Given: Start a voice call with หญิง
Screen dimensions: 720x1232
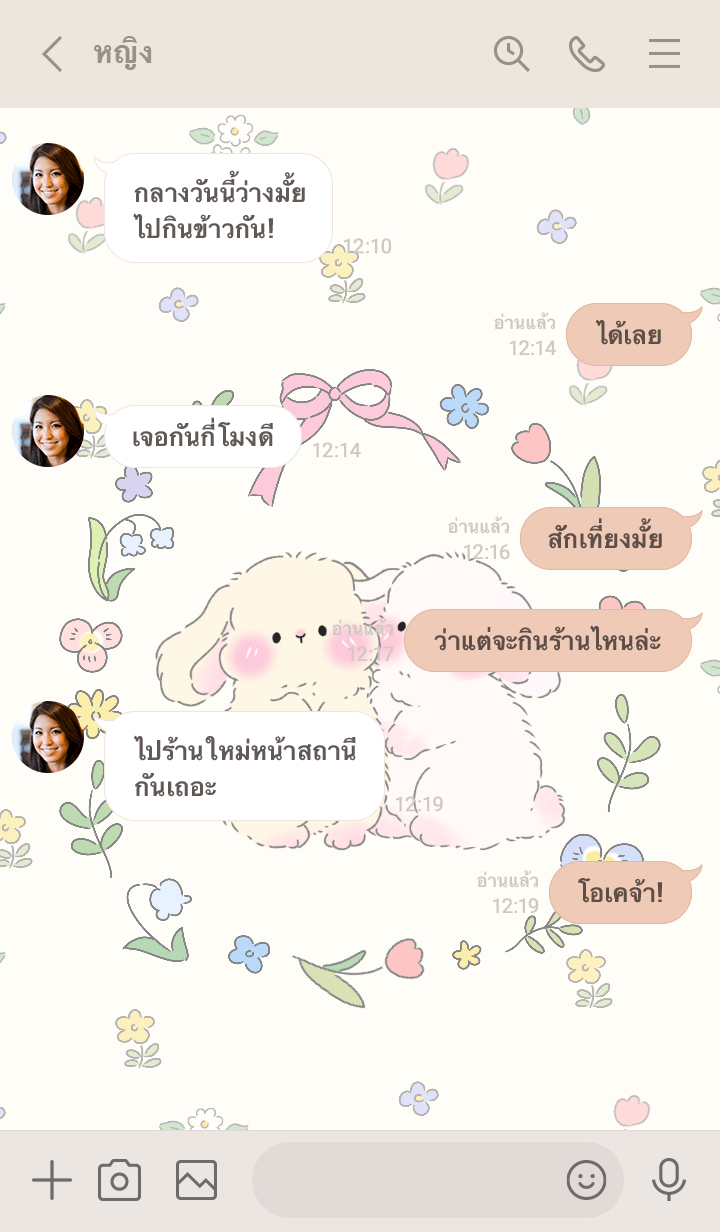Looking at the screenshot, I should (x=587, y=54).
